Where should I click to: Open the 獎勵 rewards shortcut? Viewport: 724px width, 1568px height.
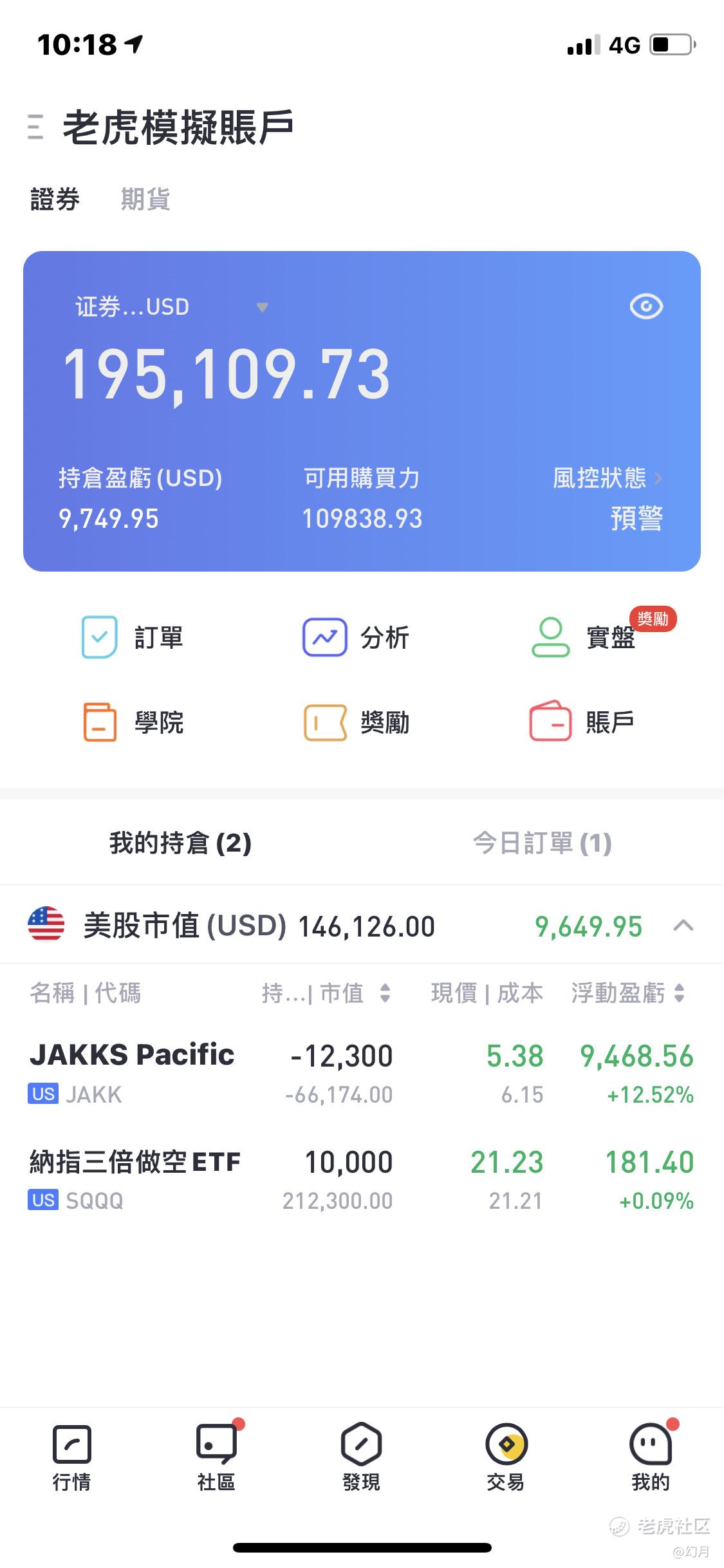click(357, 722)
